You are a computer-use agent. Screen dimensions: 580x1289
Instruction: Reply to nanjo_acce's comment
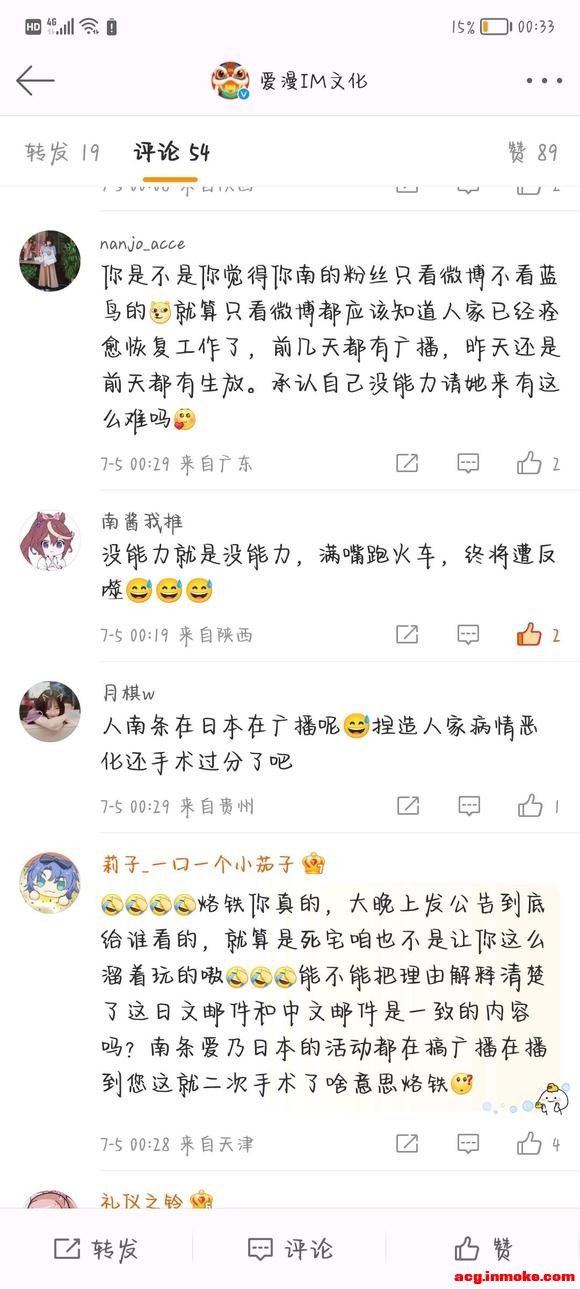pos(468,463)
